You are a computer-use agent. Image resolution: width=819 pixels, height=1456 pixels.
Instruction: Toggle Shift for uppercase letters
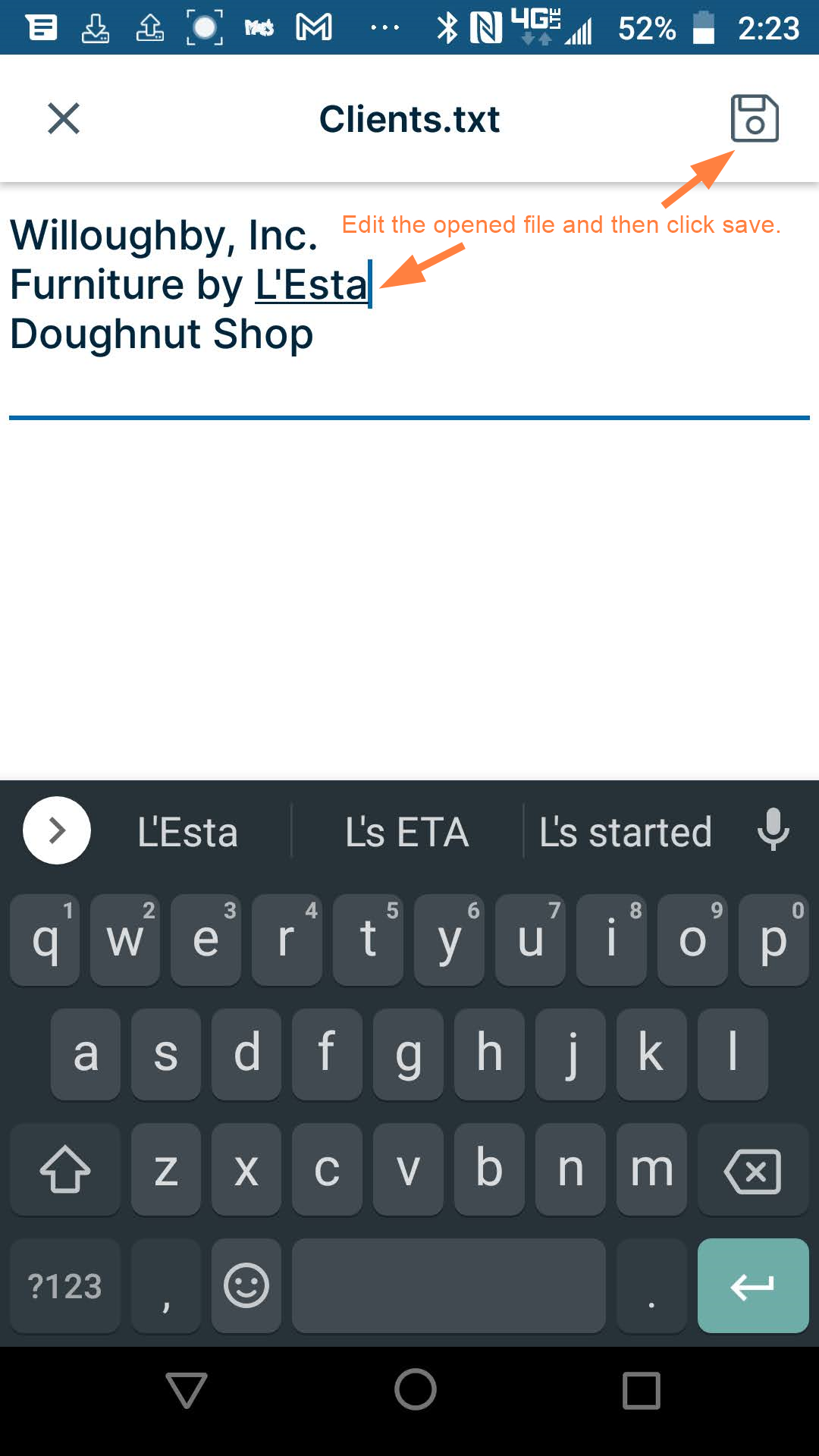64,1169
